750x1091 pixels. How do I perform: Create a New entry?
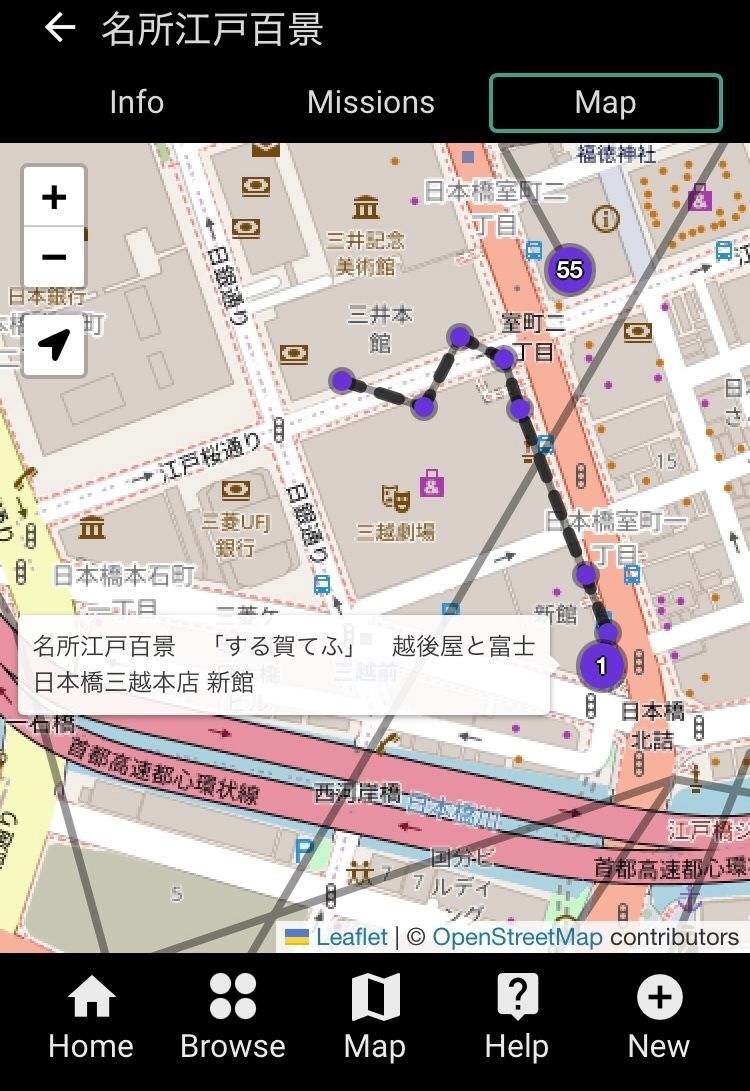click(x=659, y=1016)
